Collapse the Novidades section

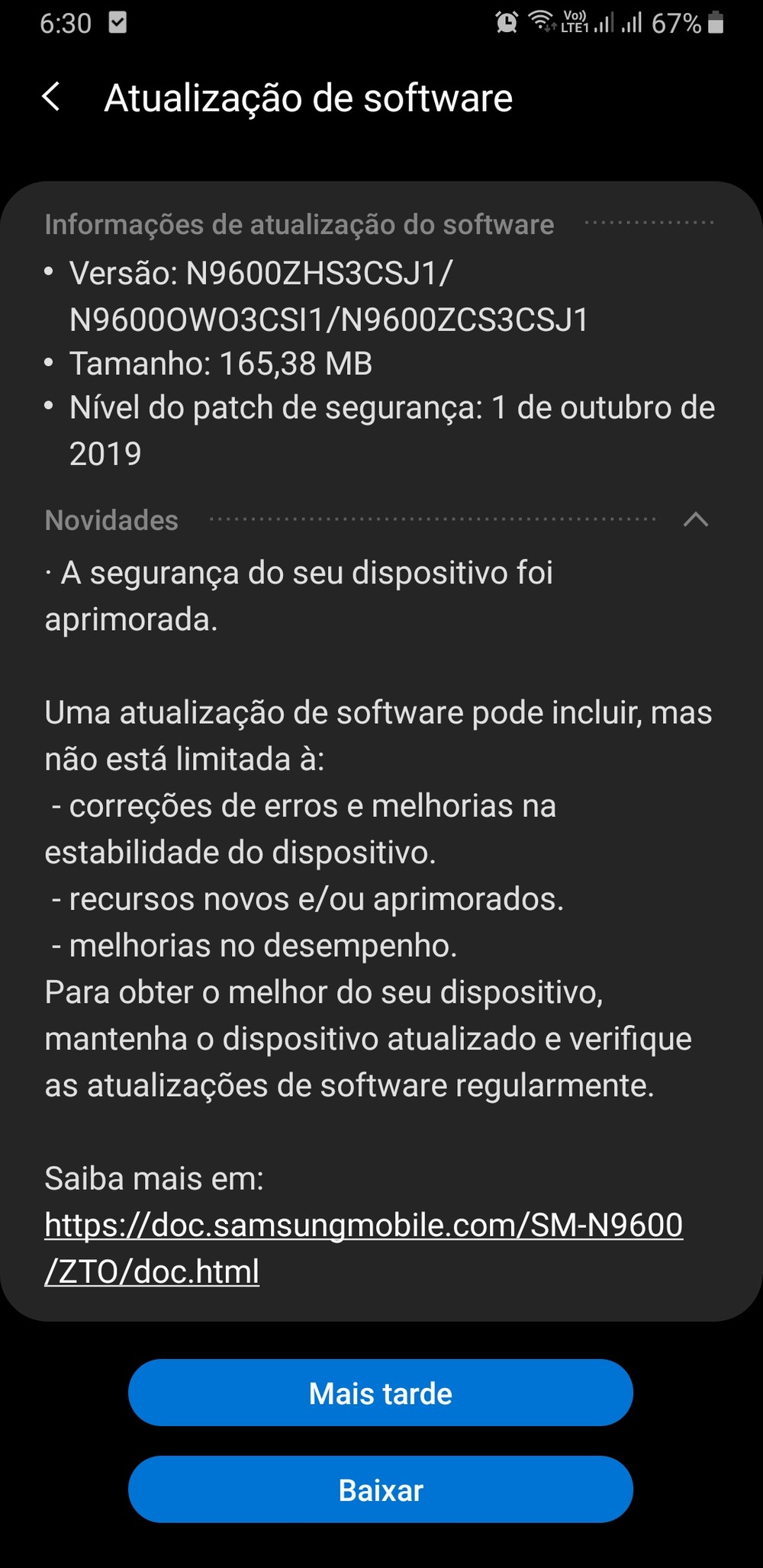point(695,520)
